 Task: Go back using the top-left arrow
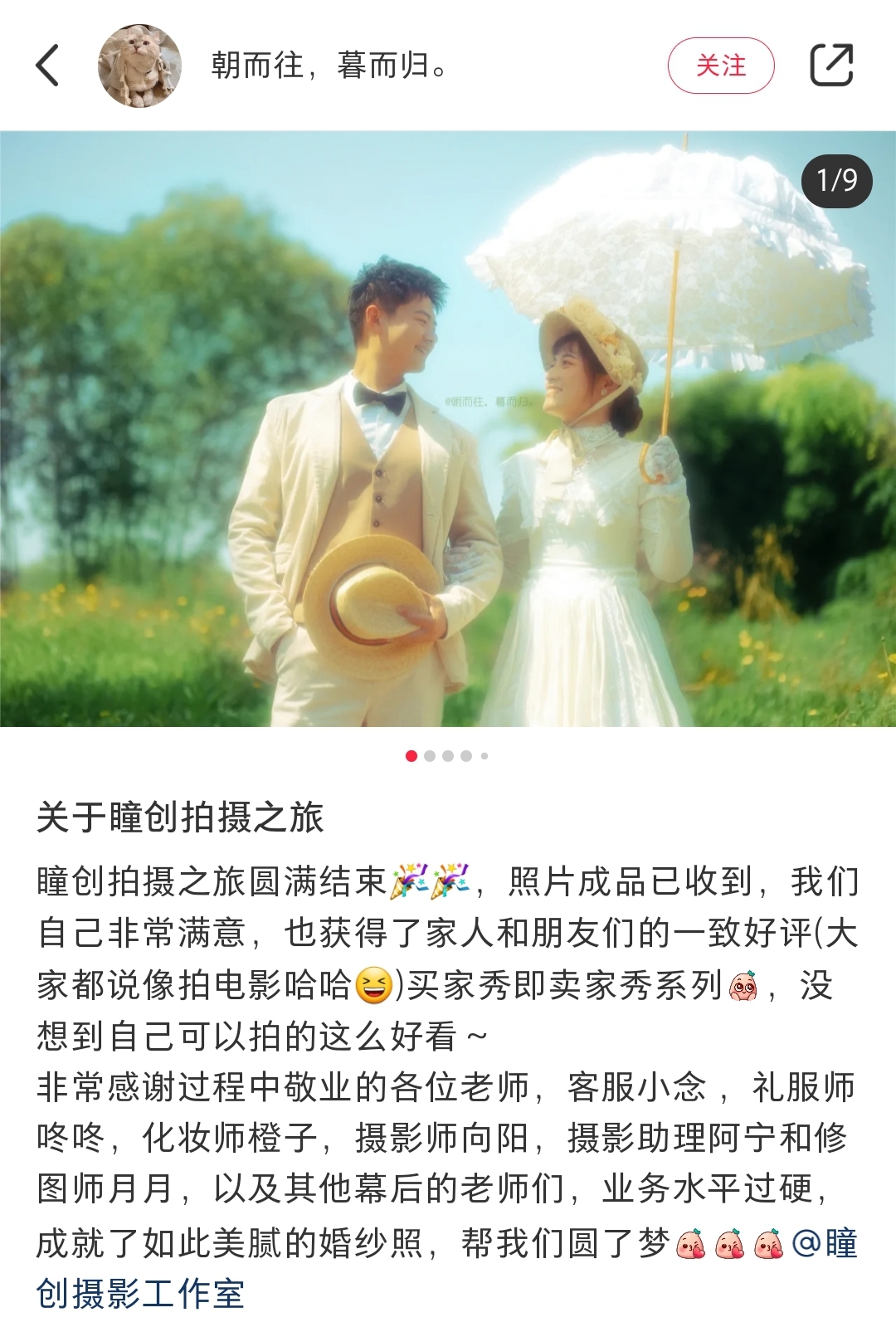click(x=48, y=66)
